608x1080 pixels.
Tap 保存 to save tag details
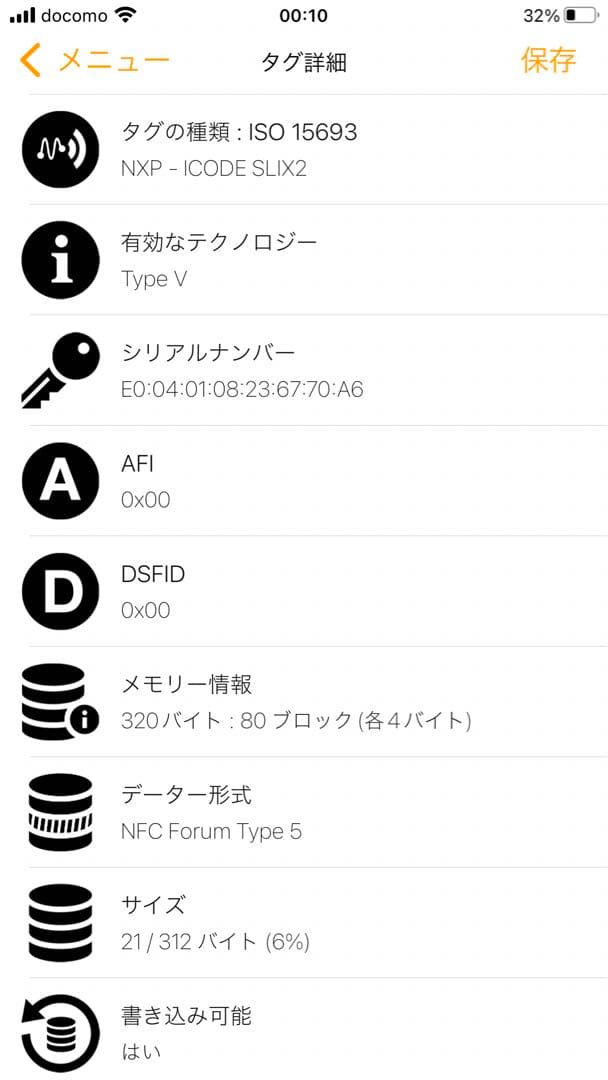pos(548,60)
